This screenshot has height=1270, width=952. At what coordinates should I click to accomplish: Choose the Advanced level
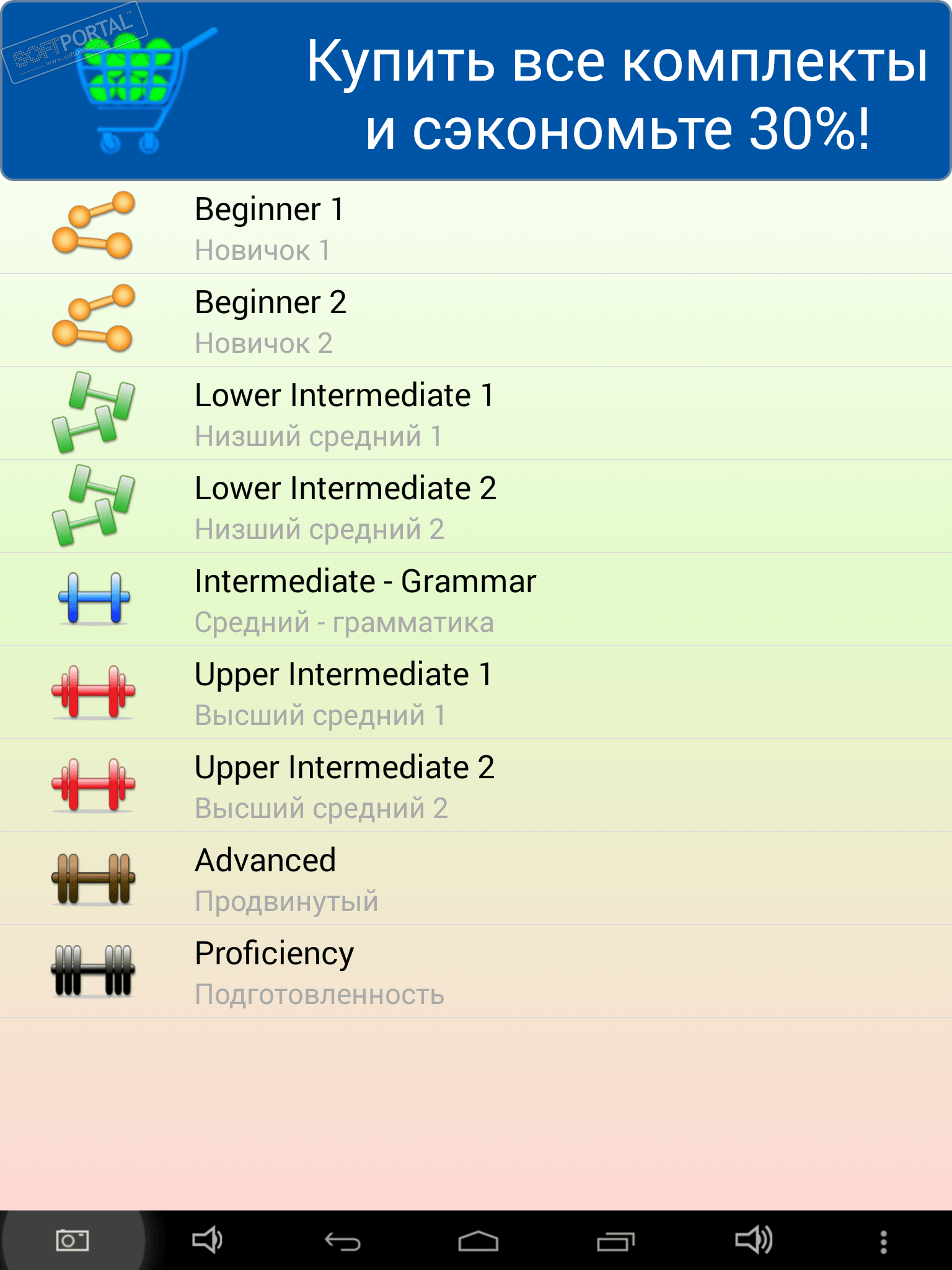click(x=476, y=879)
